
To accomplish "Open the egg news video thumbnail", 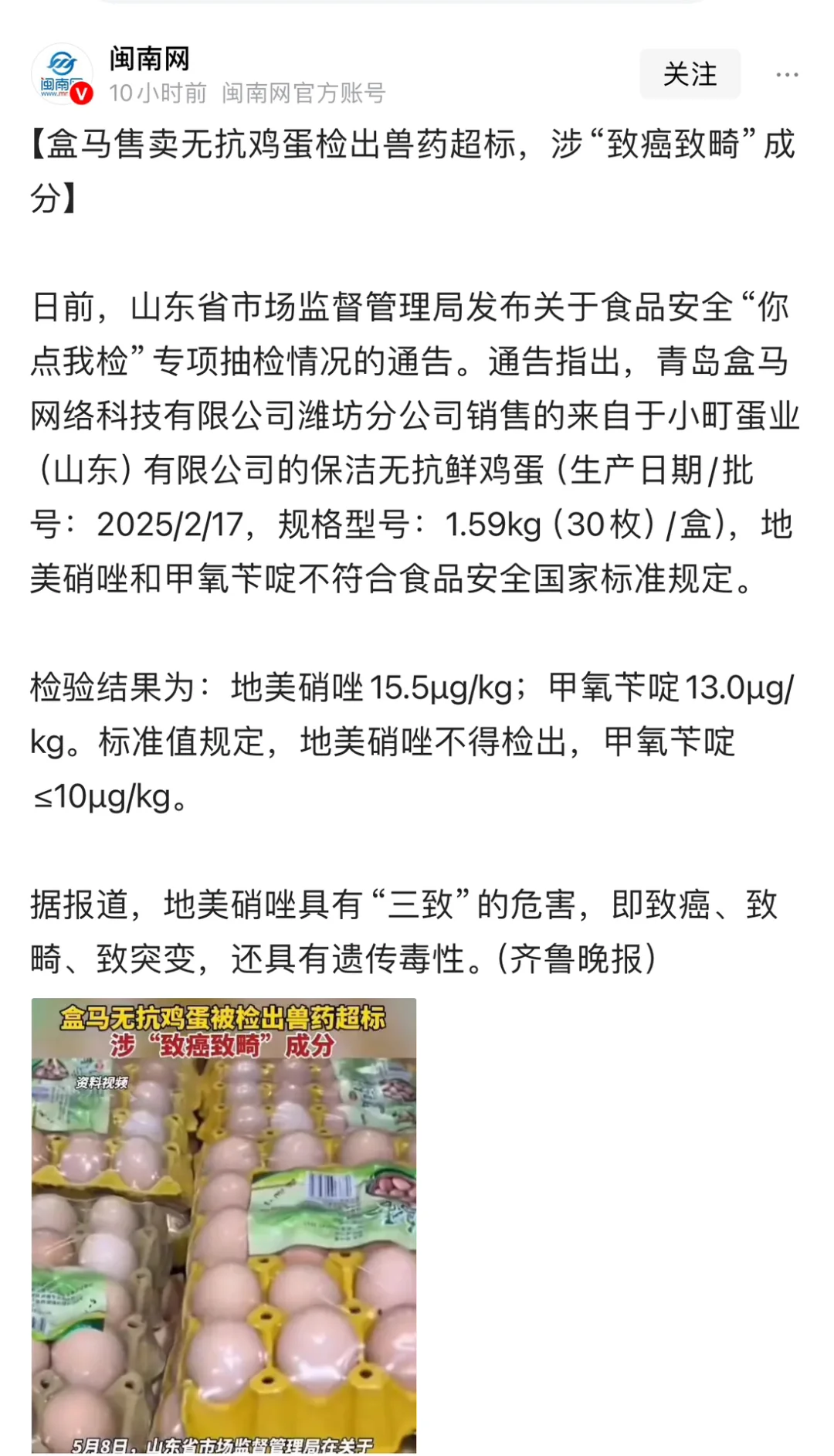I will click(224, 1224).
